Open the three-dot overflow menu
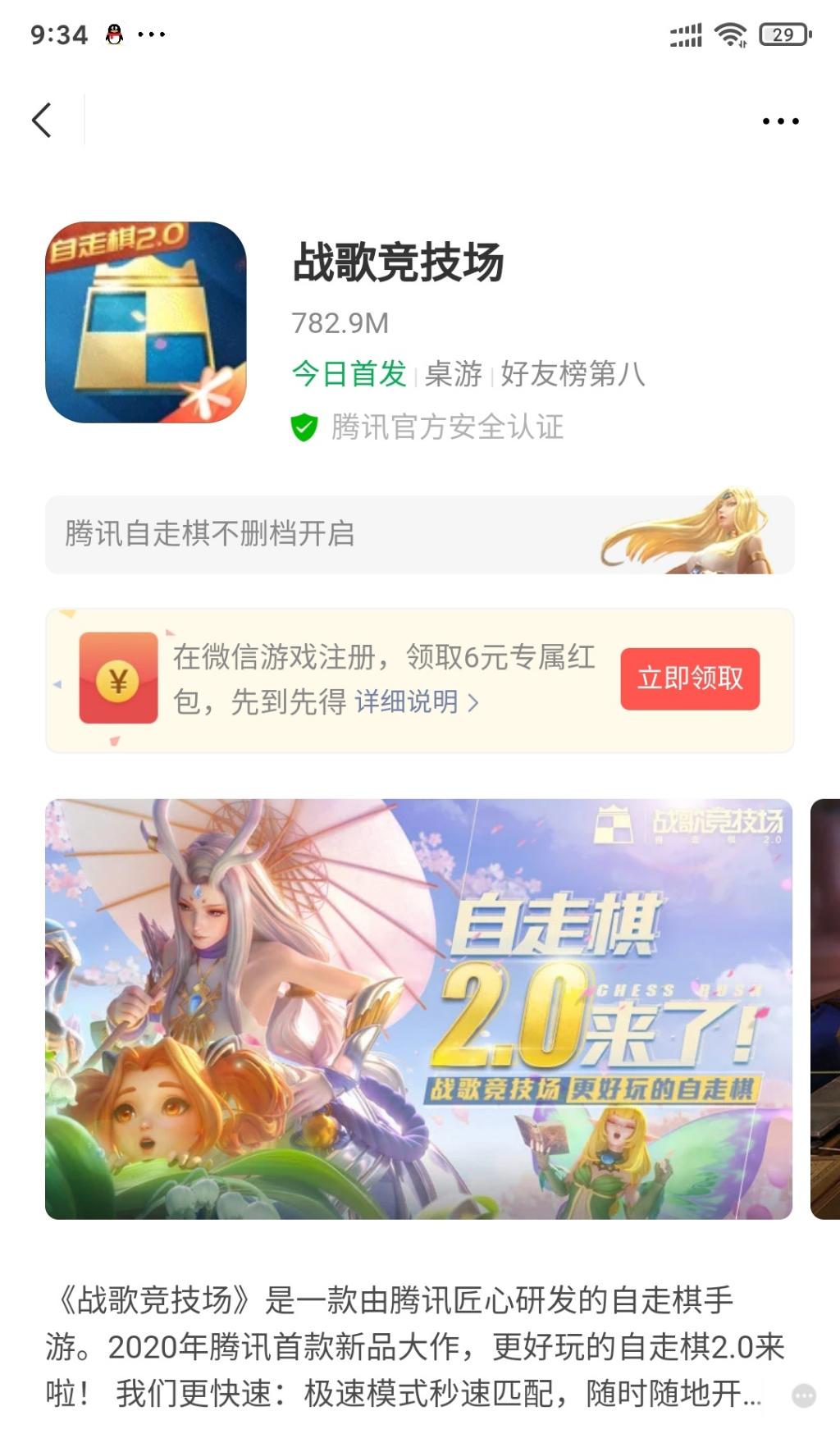The height and width of the screenshot is (1443, 840). click(780, 121)
